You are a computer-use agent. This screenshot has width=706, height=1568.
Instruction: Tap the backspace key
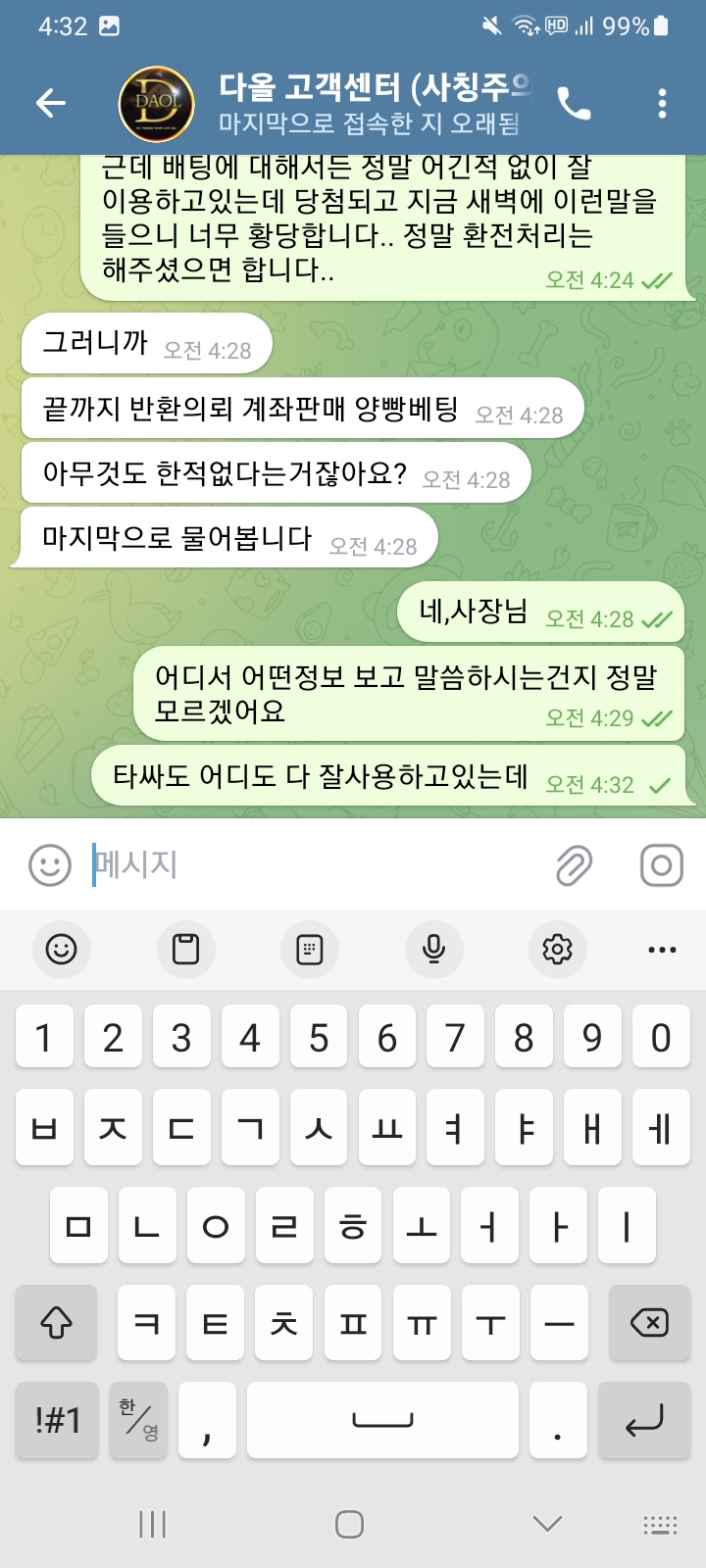coord(648,1323)
